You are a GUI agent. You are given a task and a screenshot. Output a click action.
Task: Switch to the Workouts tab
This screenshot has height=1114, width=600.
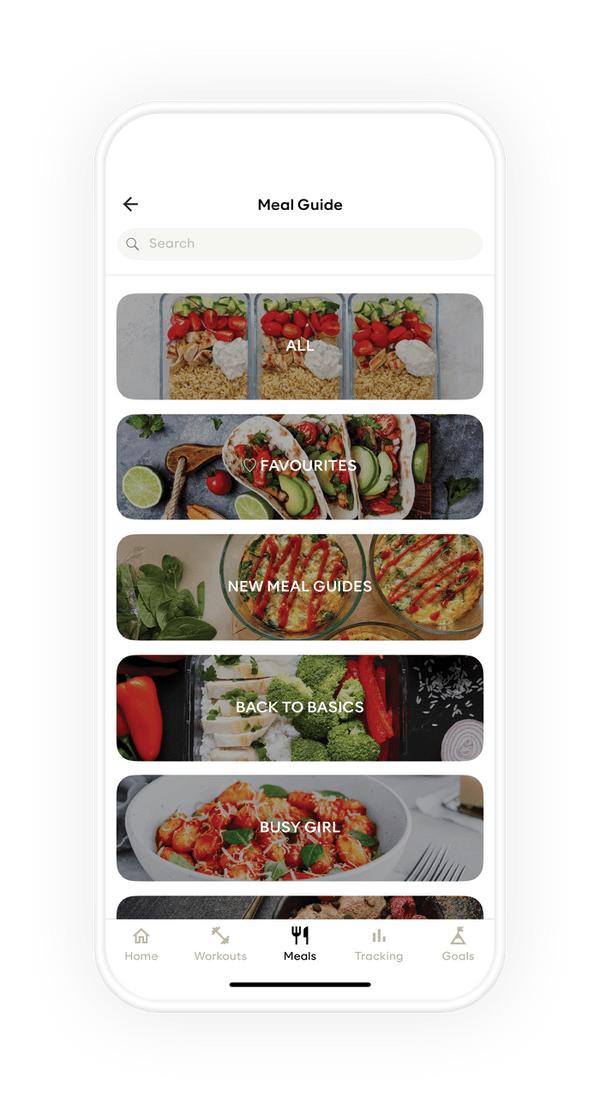[x=220, y=944]
